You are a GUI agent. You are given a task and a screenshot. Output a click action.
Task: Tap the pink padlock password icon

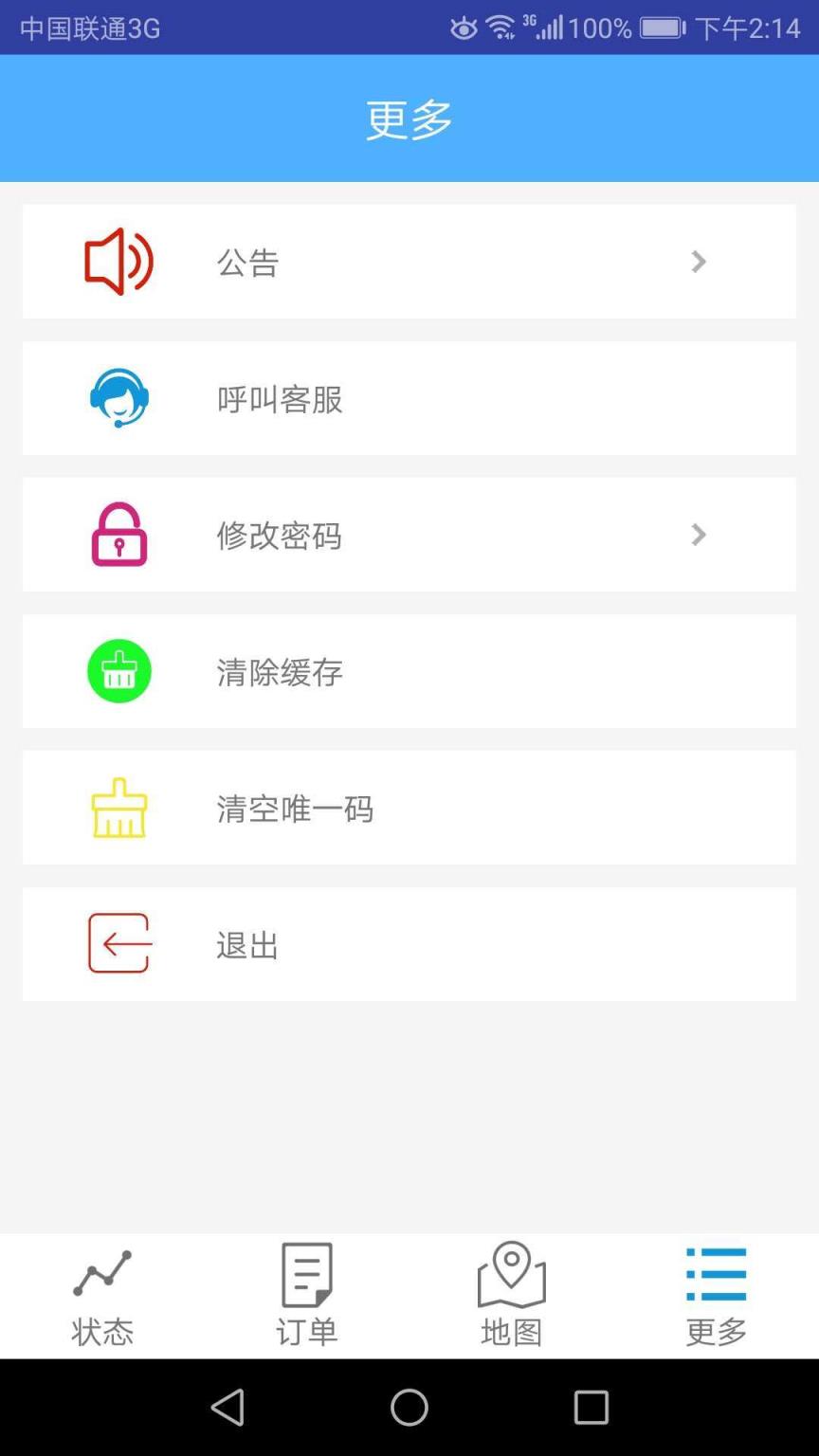coord(118,535)
